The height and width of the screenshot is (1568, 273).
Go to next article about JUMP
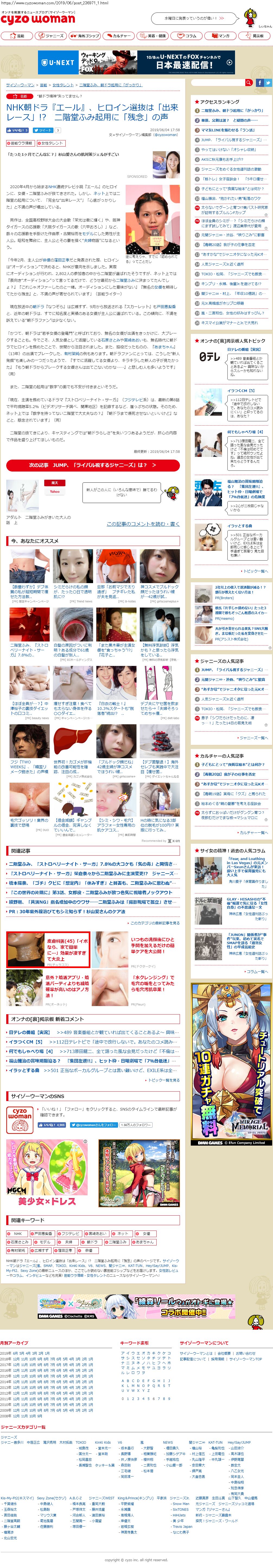click(x=93, y=465)
